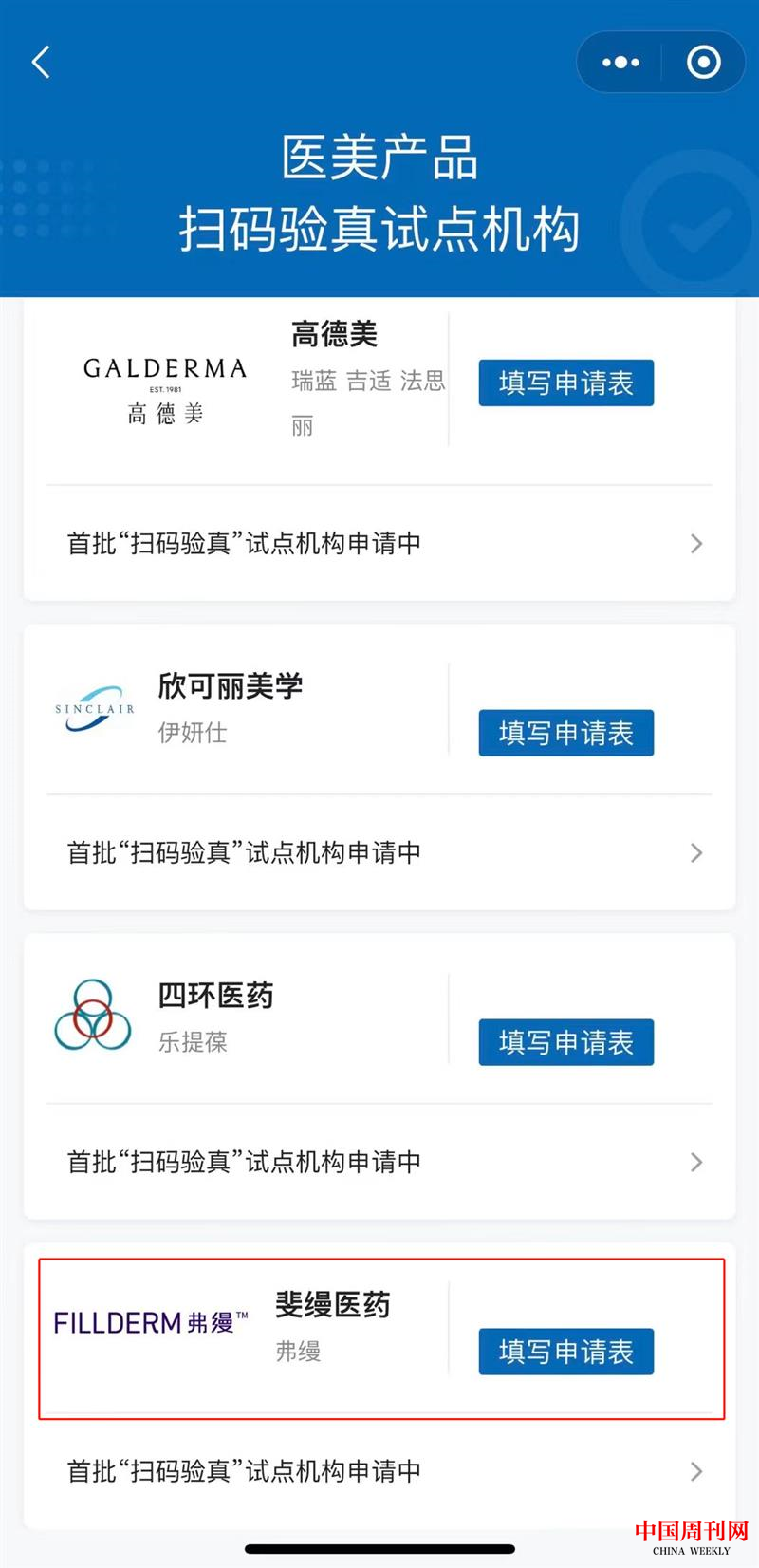This screenshot has width=759, height=1568.
Task: Expand 欣可丽美学 application status details
Action: 379,852
